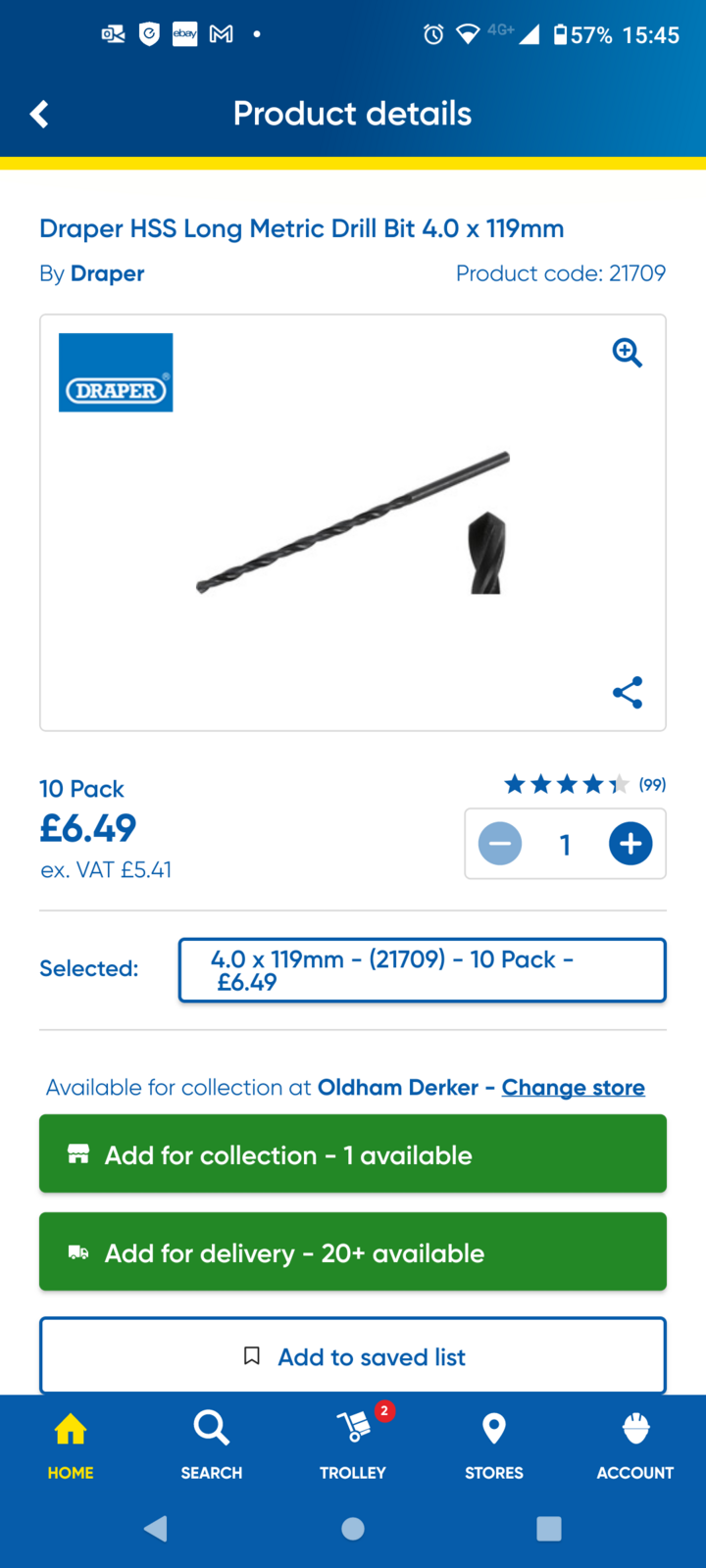The image size is (706, 1568).
Task: Open the Stores tab
Action: pos(494,1445)
